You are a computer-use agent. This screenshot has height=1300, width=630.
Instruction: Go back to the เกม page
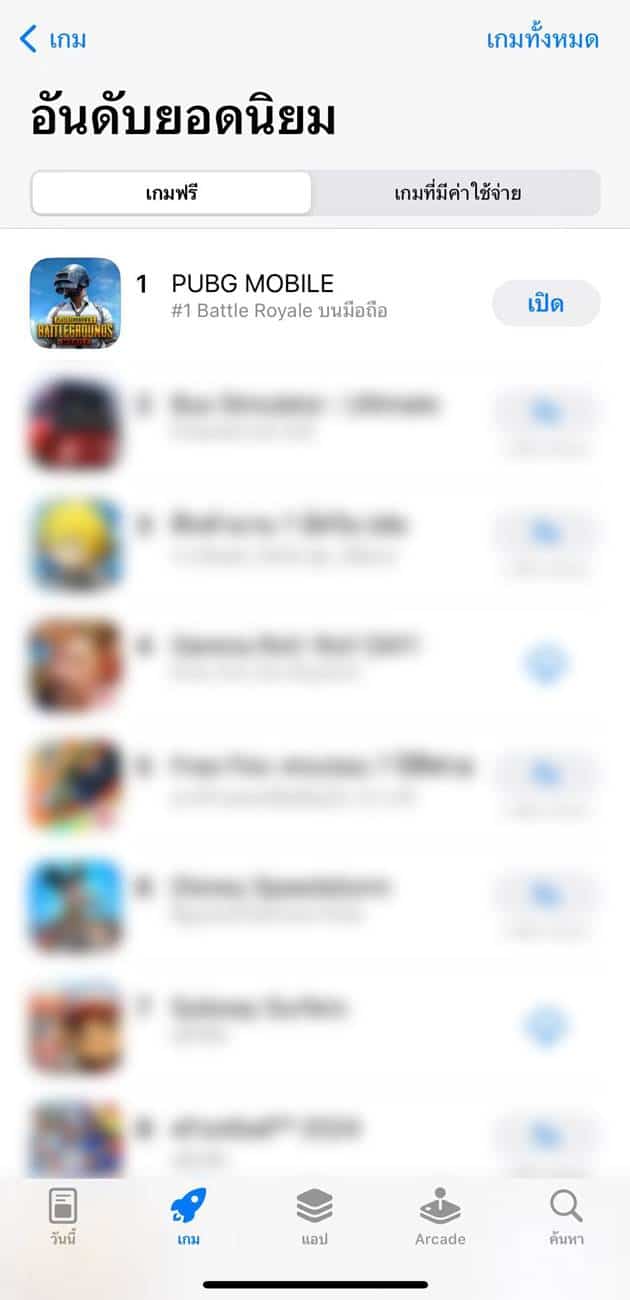coord(53,40)
